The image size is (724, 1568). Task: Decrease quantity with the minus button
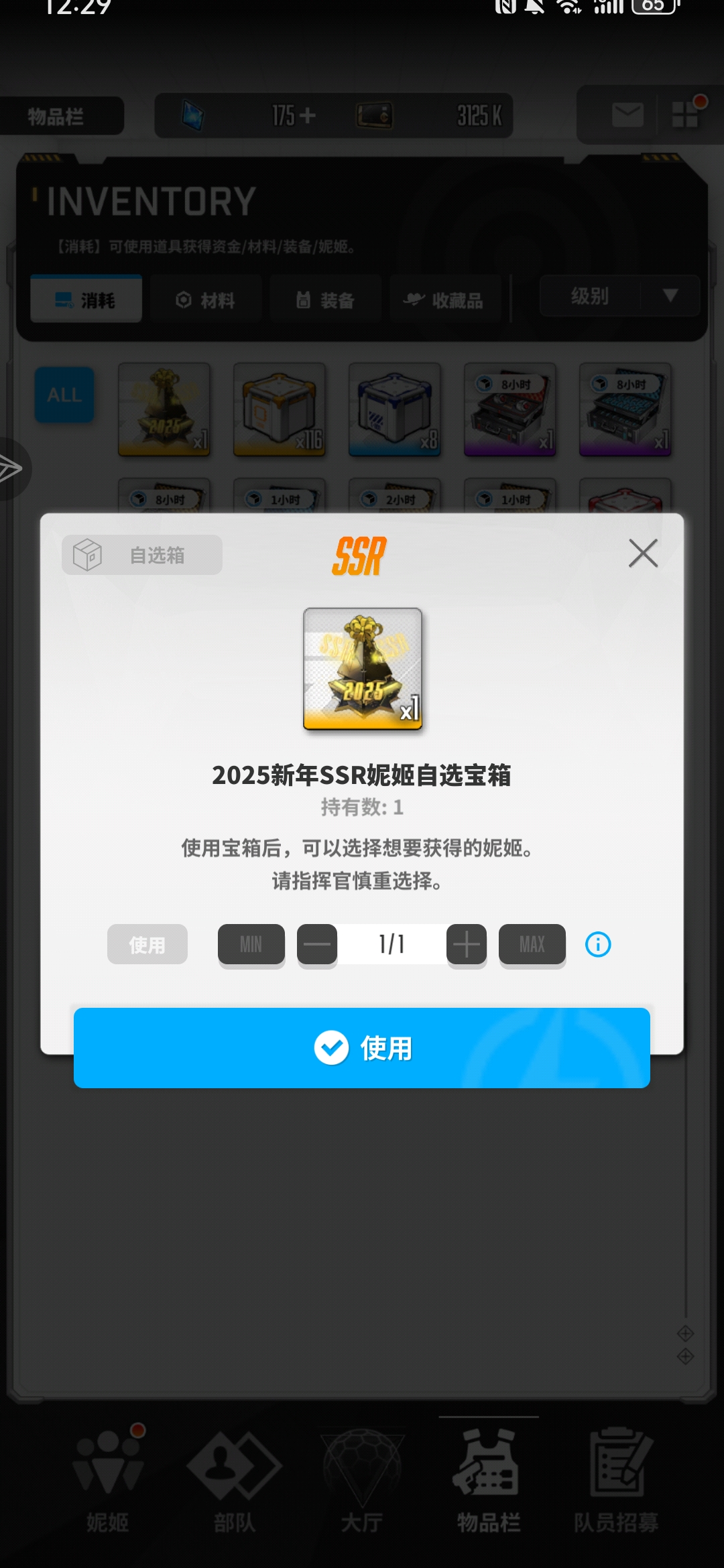point(317,944)
